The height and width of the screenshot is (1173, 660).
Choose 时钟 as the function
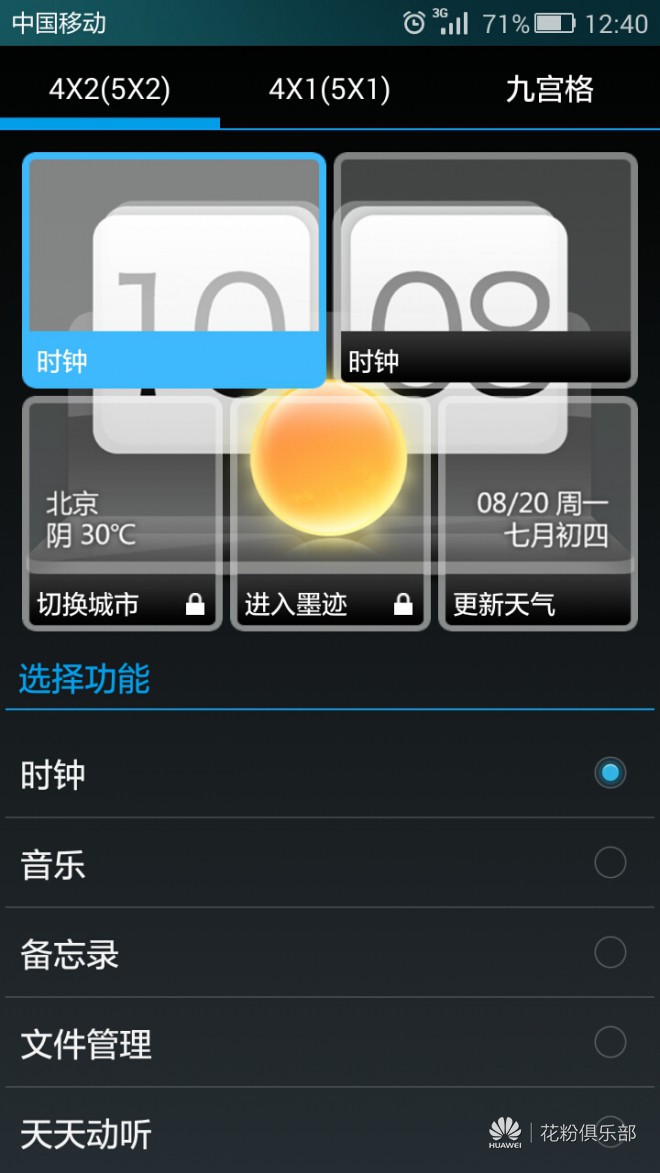point(330,773)
